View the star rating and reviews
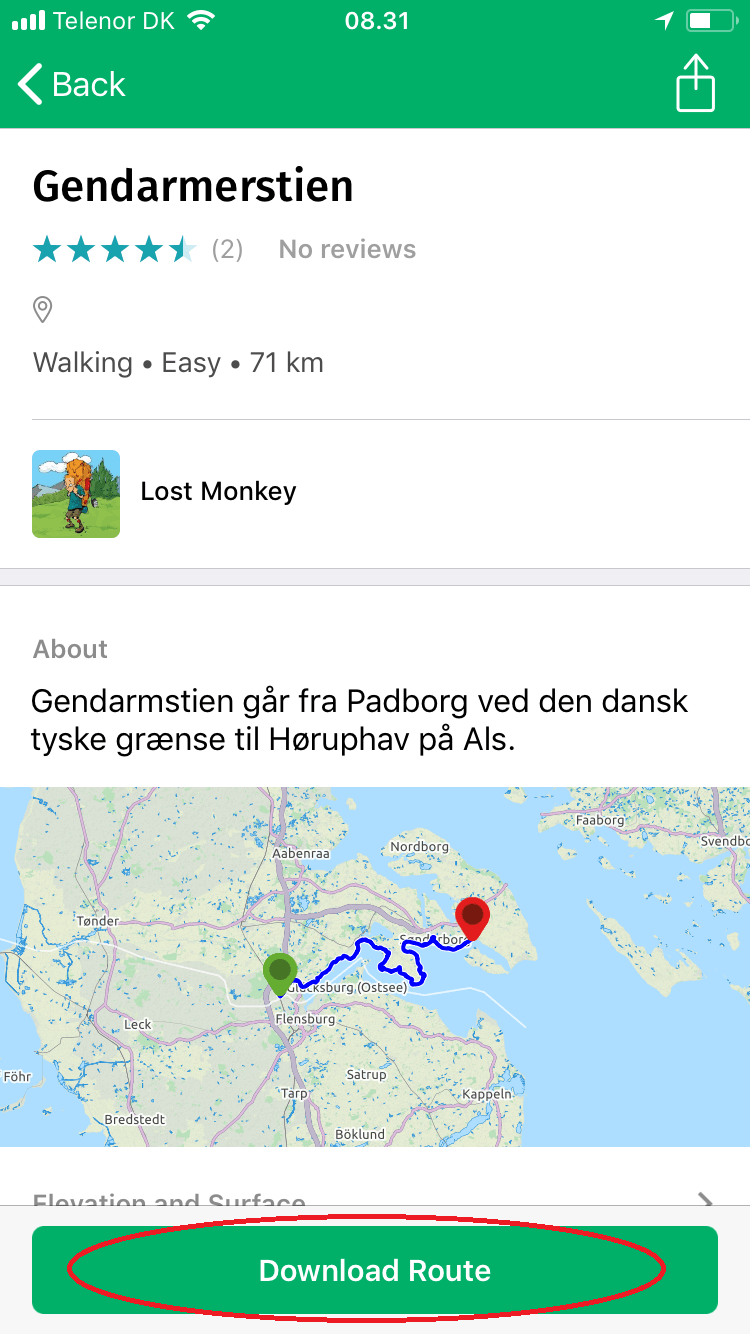The image size is (750, 1334). 224,249
